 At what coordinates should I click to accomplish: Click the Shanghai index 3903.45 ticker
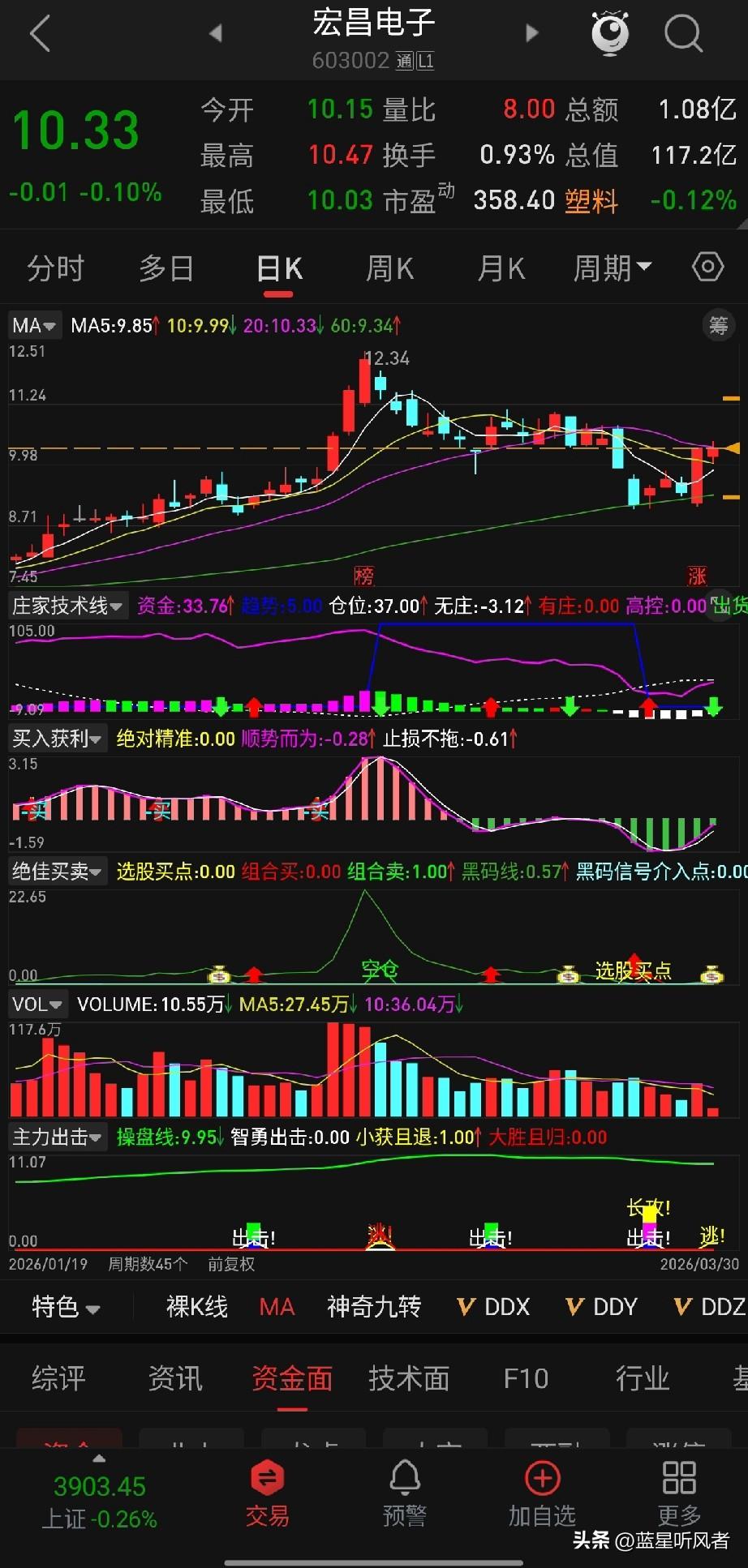click(99, 1487)
